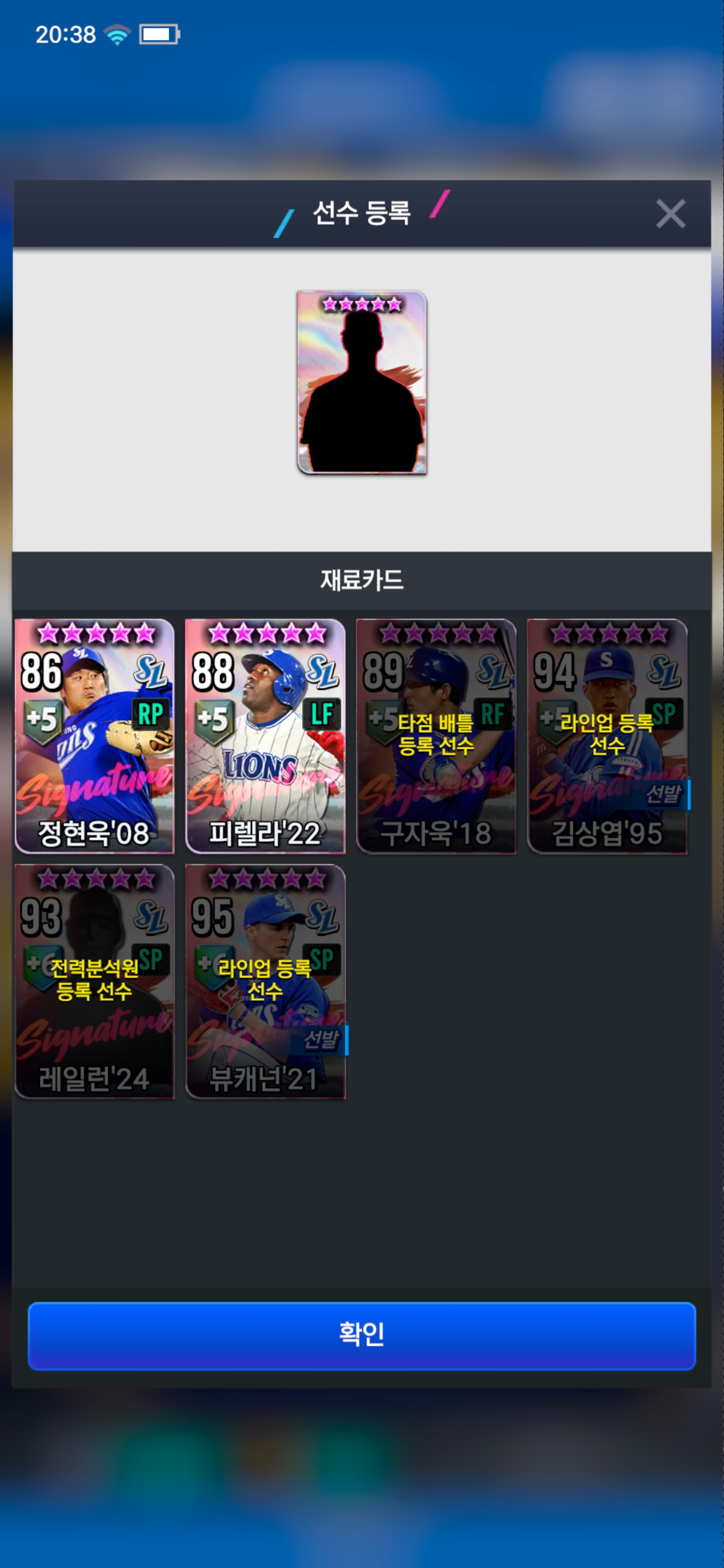Viewport: 724px width, 1568px height.
Task: Close the 선수 등록 dialog
Action: 670,214
